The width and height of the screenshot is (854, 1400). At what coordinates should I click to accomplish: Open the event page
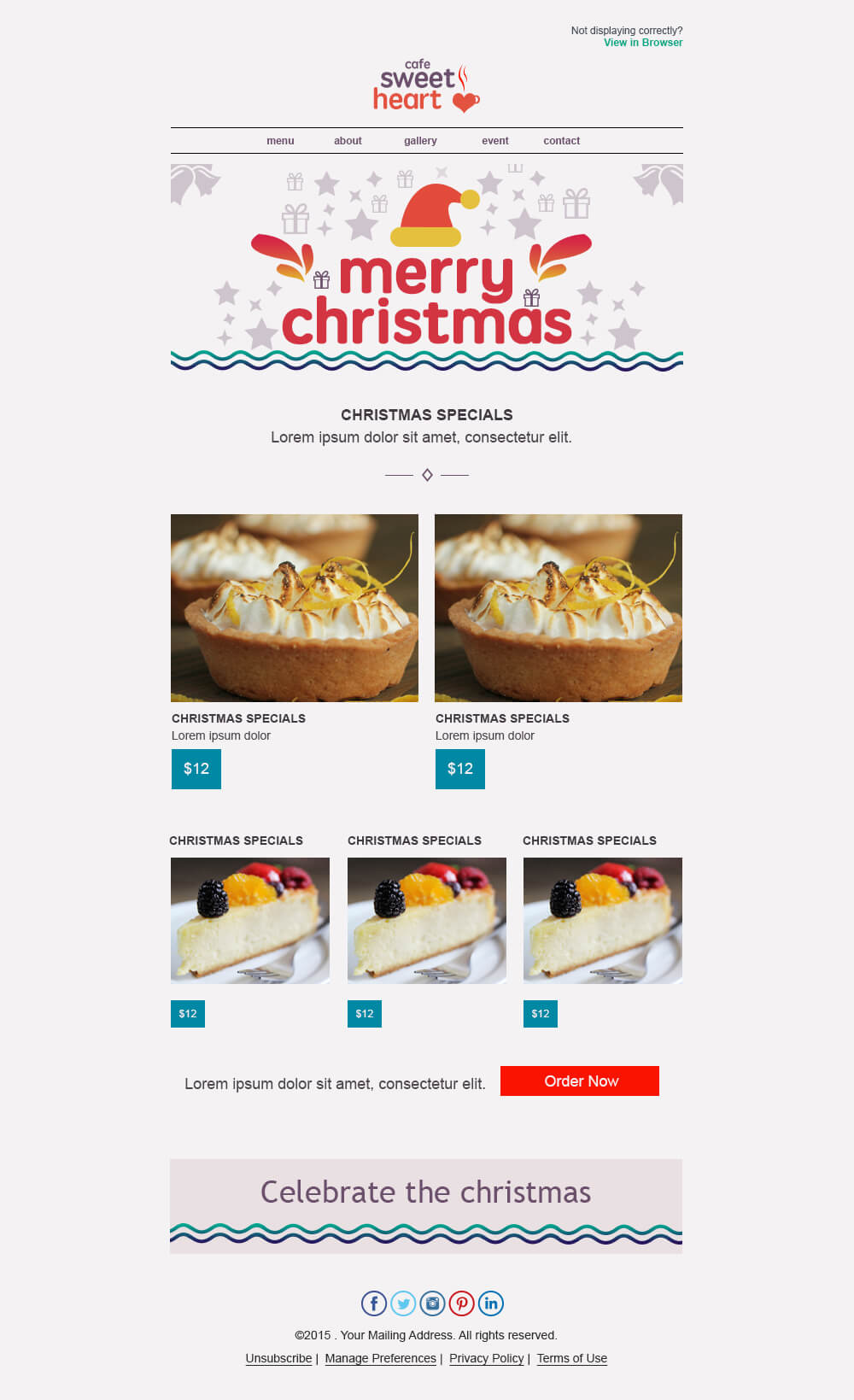pyautogui.click(x=494, y=141)
